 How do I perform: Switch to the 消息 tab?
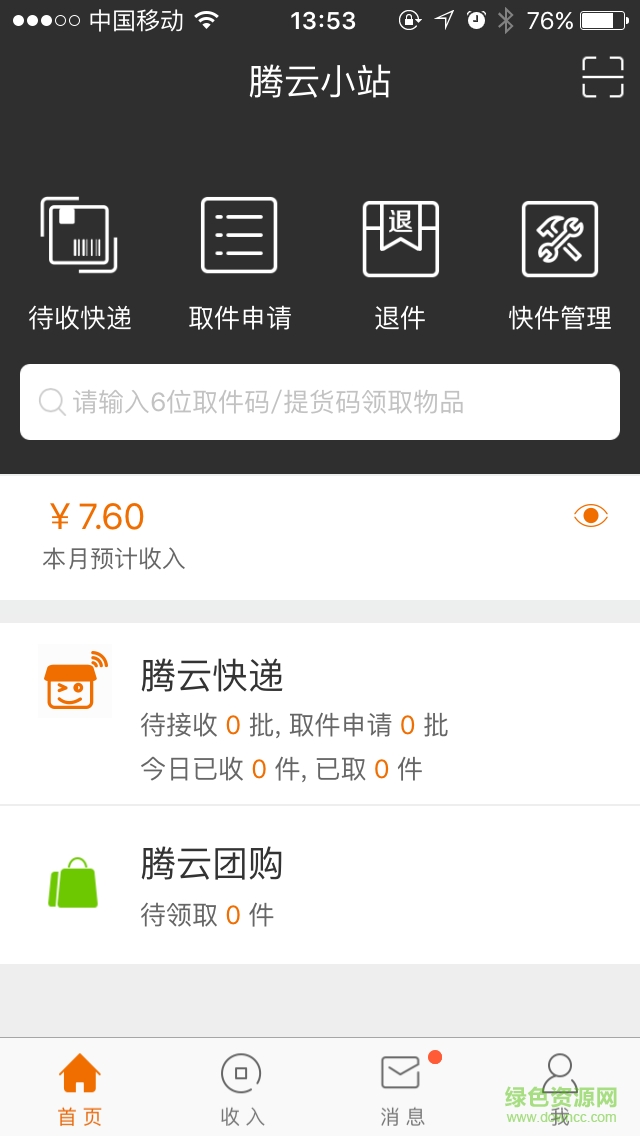pos(402,1088)
